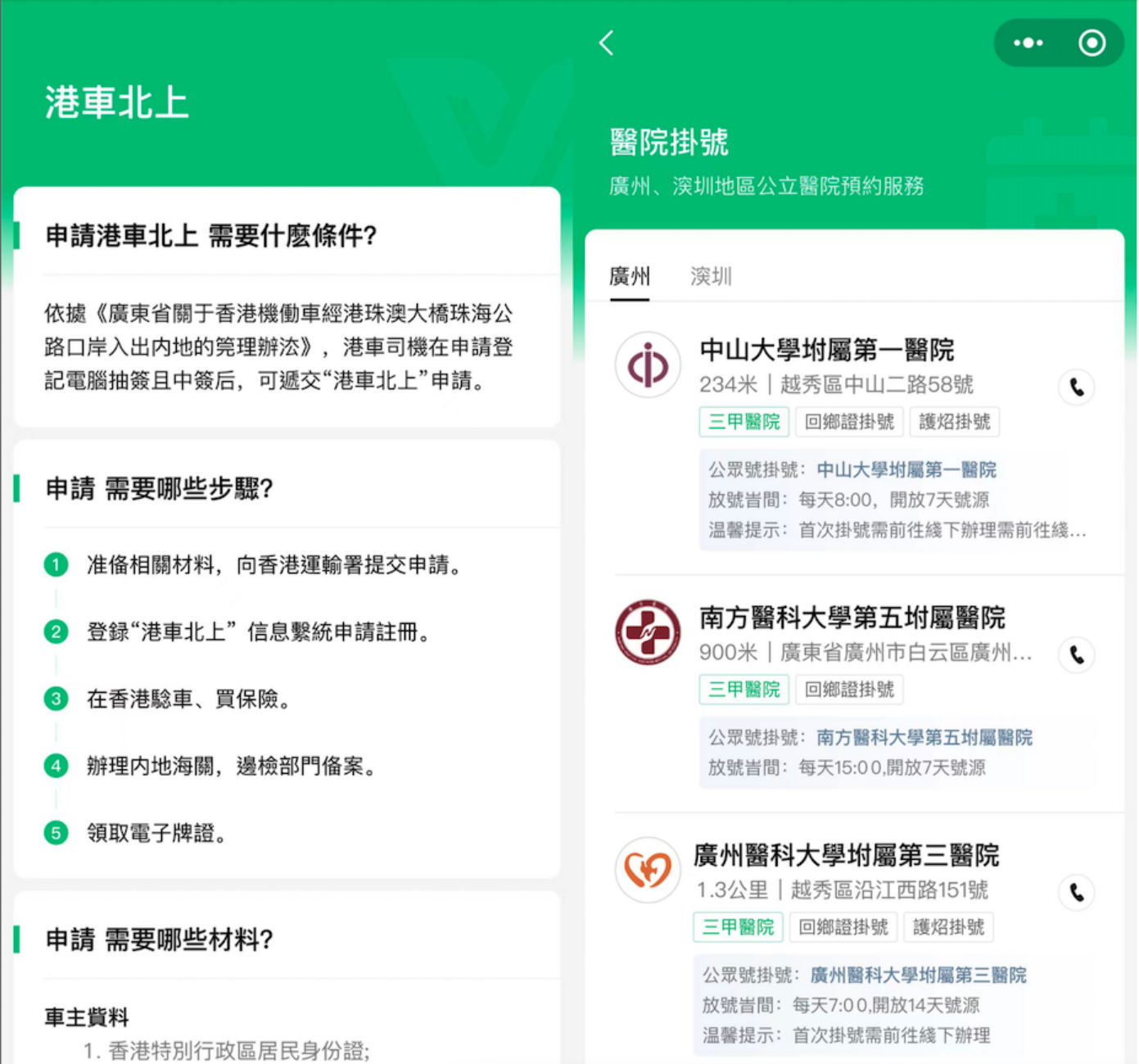
Task: Switch to the 深圳 tab
Action: 710,276
